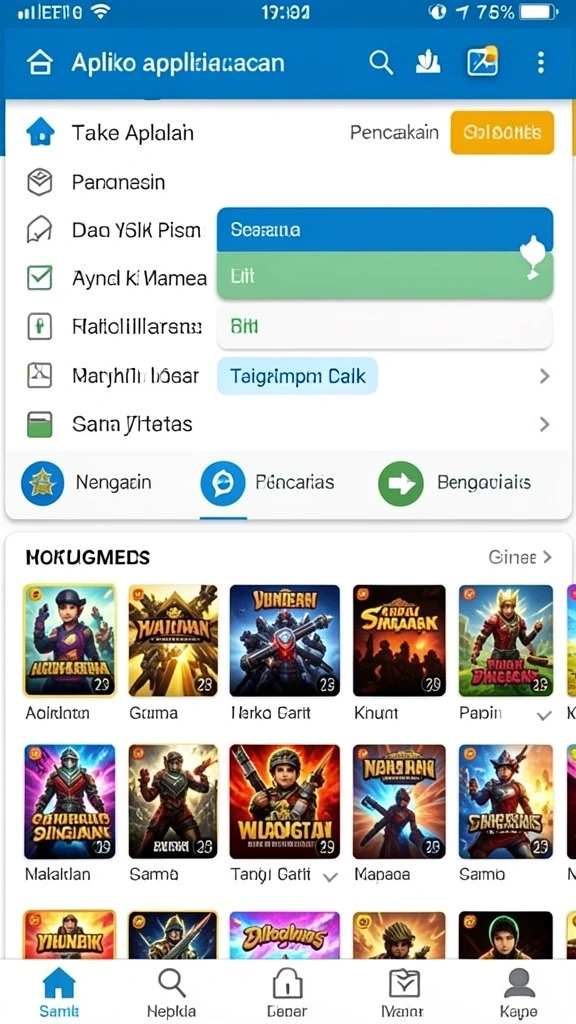
Task: Switch to the Kaipe profile tab
Action: tap(519, 993)
